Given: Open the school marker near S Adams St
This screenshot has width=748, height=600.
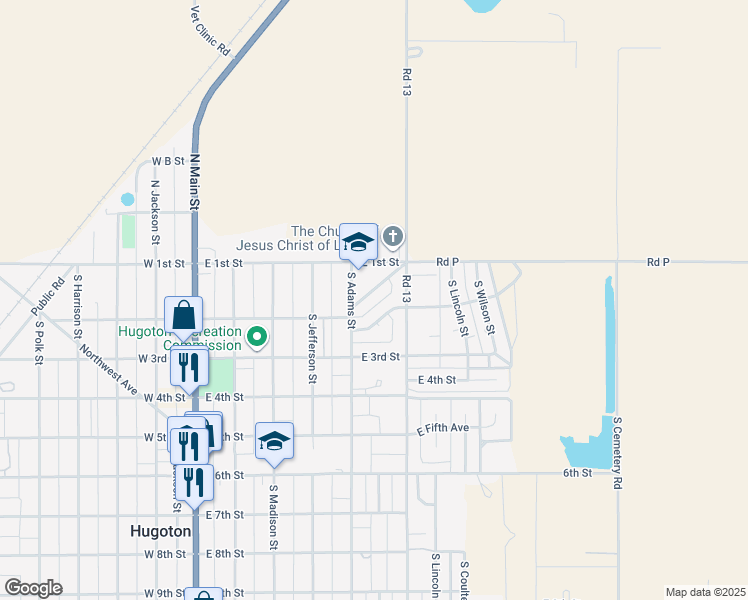Looking at the screenshot, I should 358,243.
